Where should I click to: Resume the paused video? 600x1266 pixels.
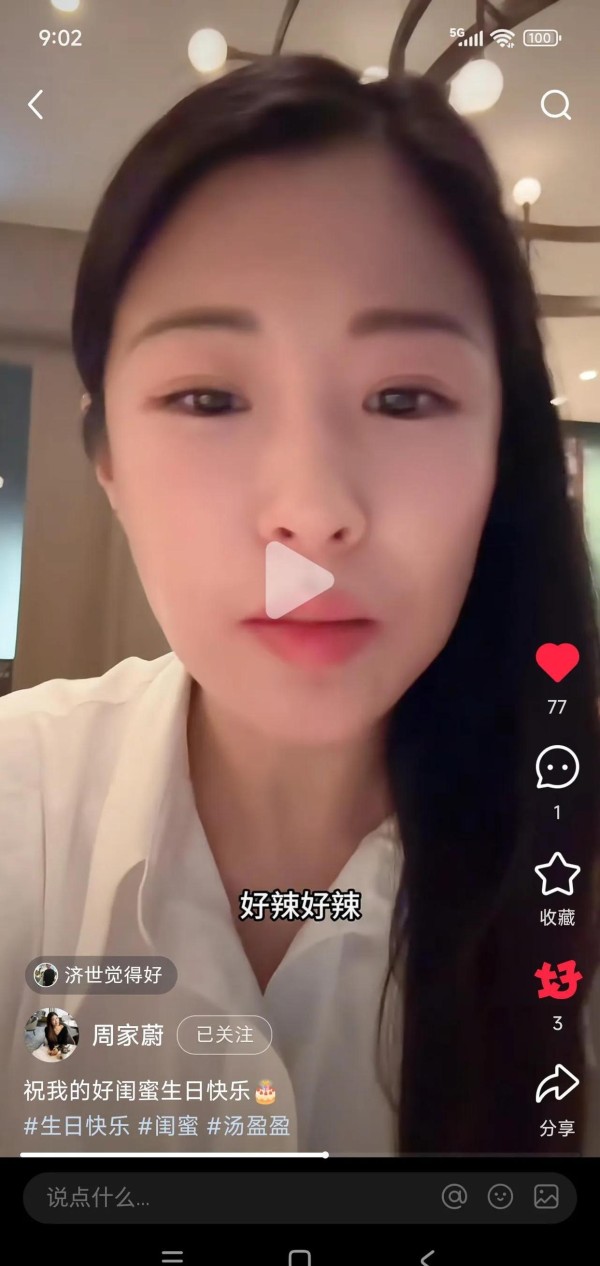(299, 580)
